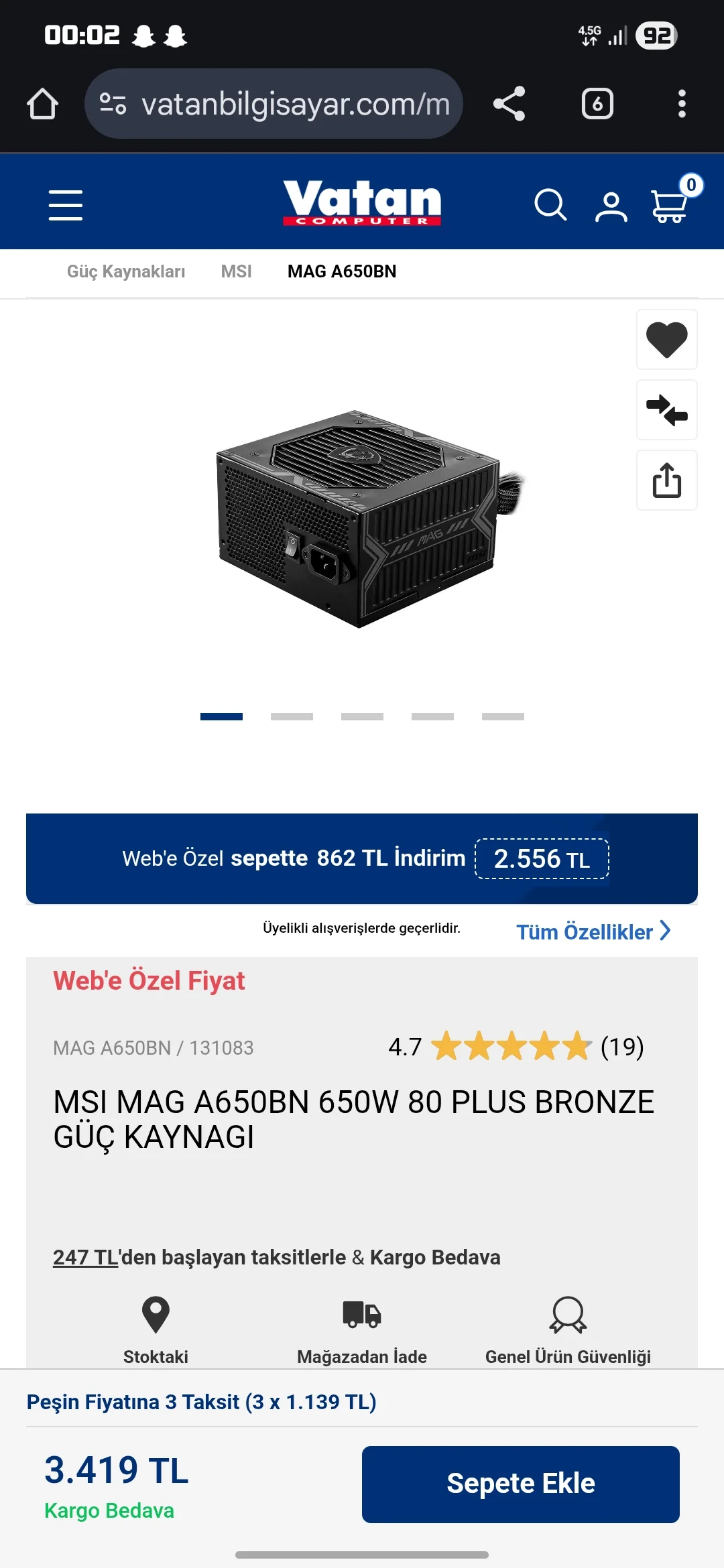Open the MSI breadcrumb link
Image resolution: width=724 pixels, height=1568 pixels.
click(x=236, y=271)
